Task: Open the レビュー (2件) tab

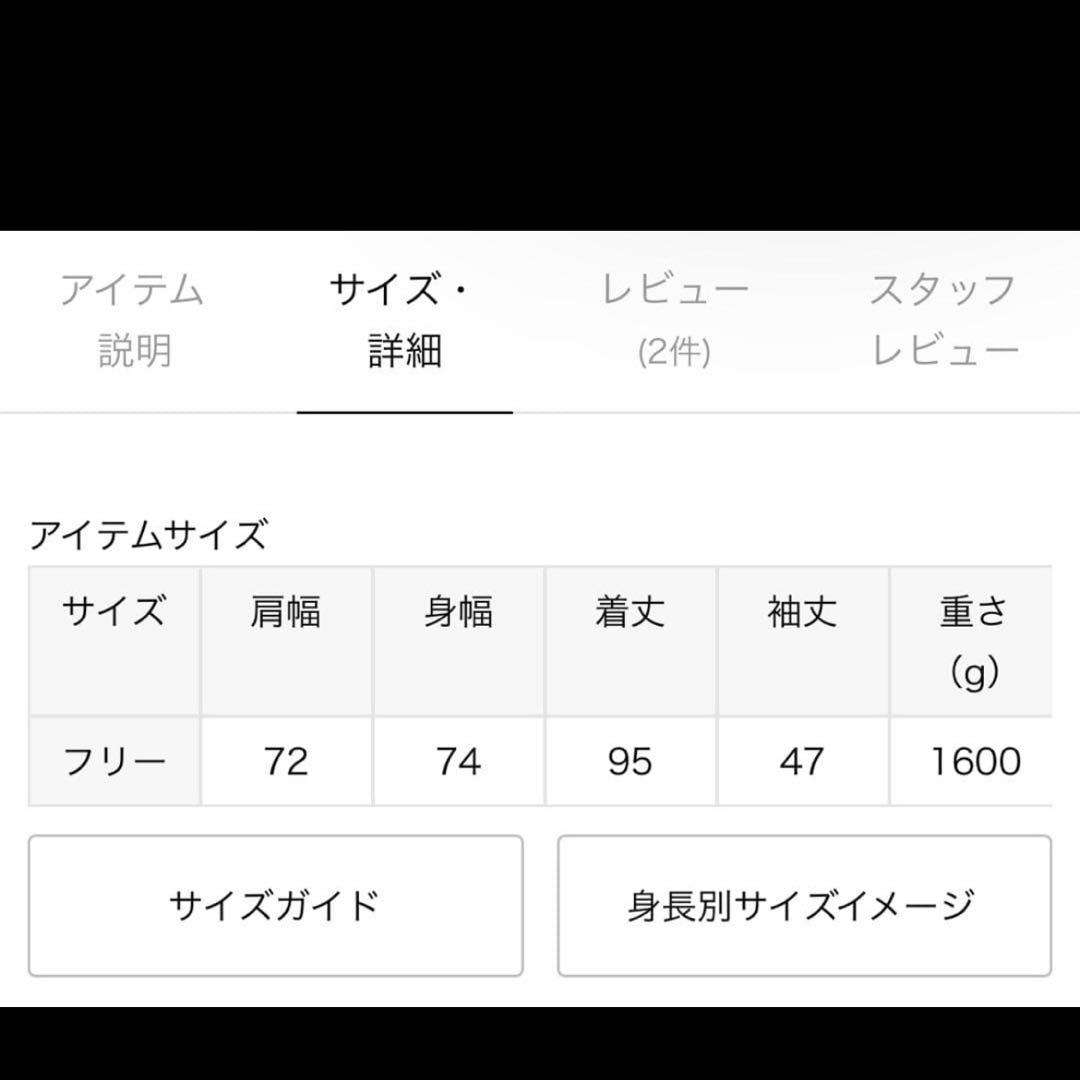Action: coord(674,320)
